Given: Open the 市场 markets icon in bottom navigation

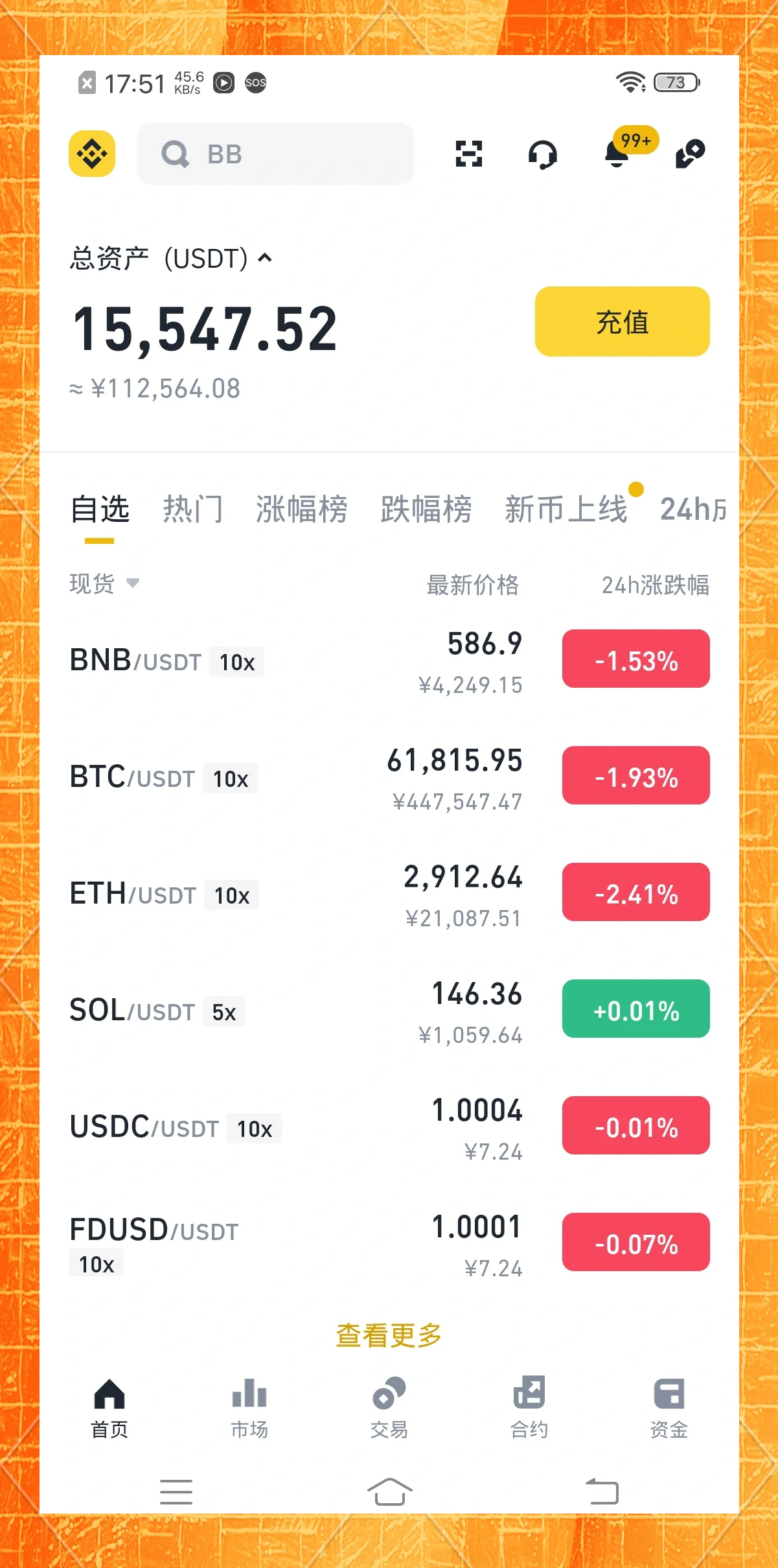Looking at the screenshot, I should click(x=249, y=1407).
